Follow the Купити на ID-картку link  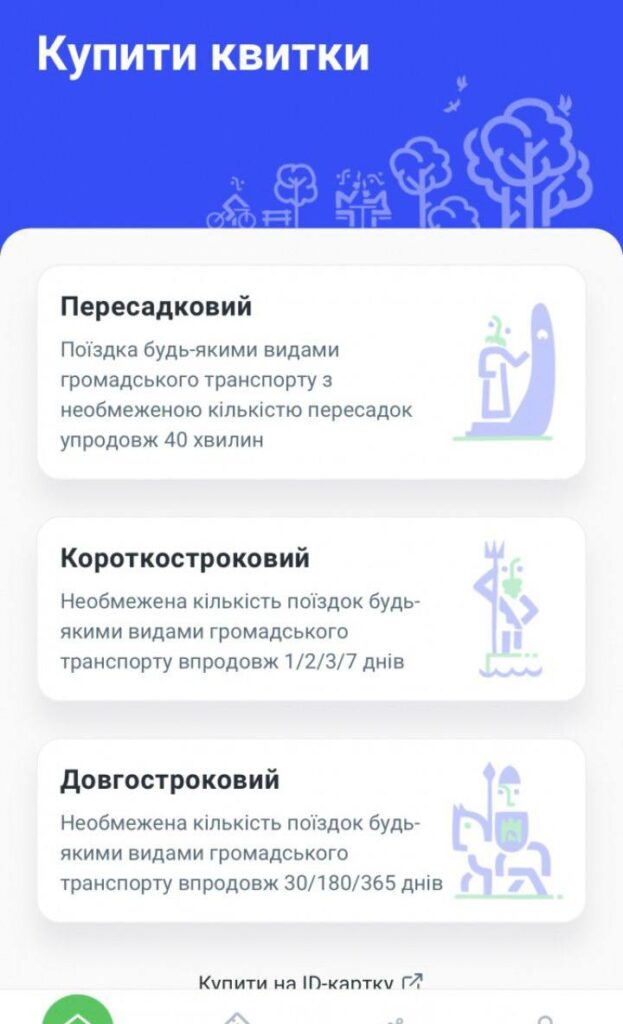pyautogui.click(x=310, y=982)
